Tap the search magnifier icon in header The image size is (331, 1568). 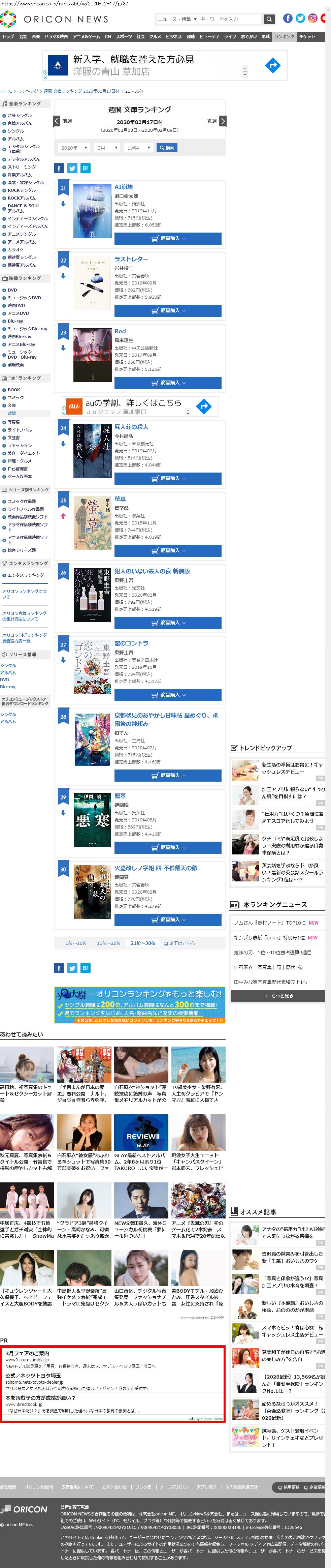(x=268, y=19)
